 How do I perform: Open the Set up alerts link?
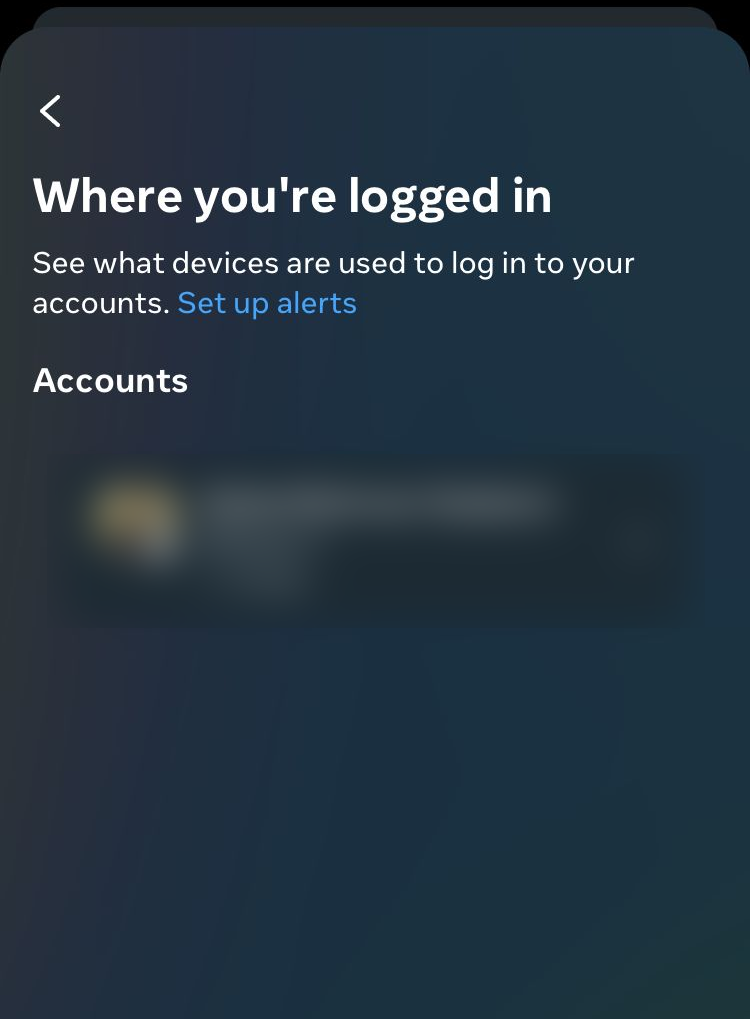267,303
